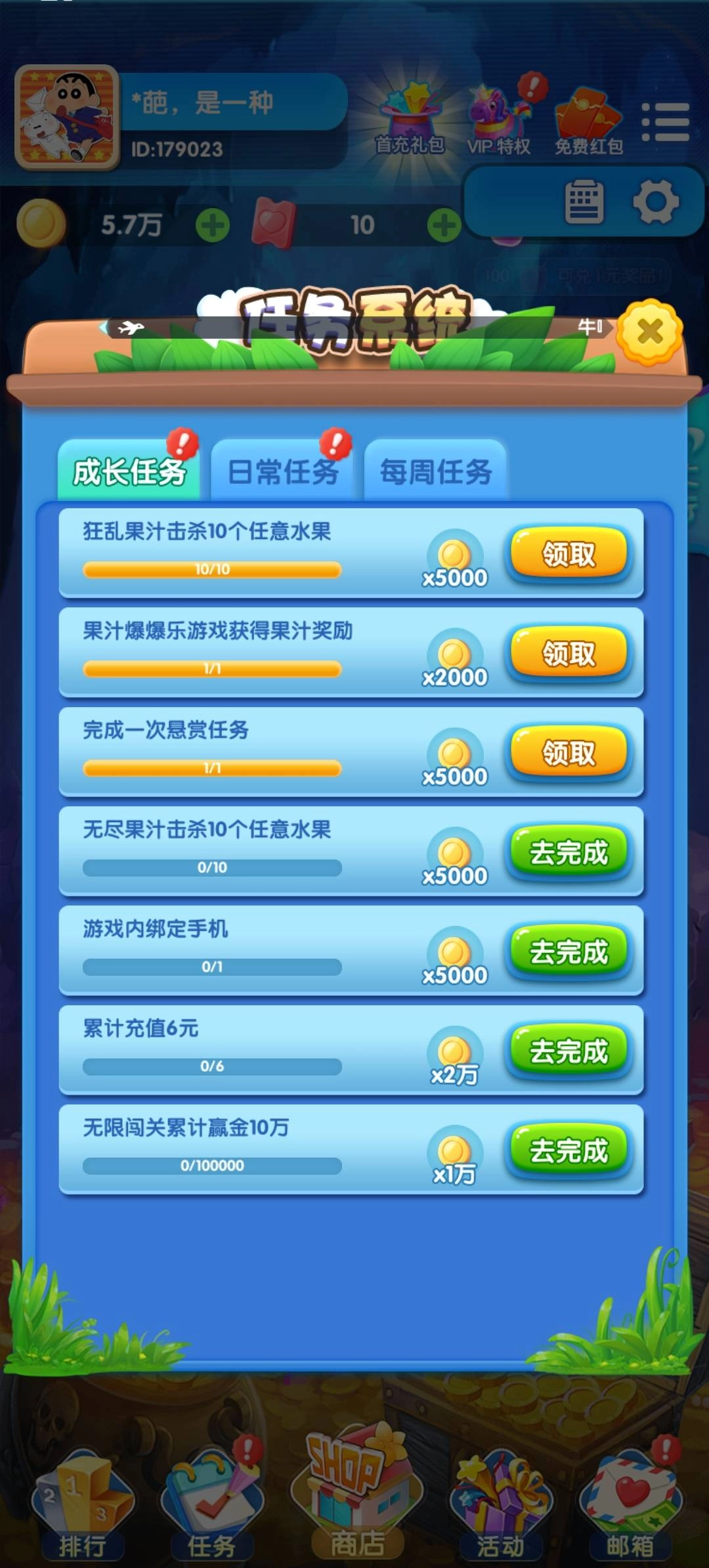Open the VIP特权 pony icon
This screenshot has height=1568, width=709.
(499, 115)
